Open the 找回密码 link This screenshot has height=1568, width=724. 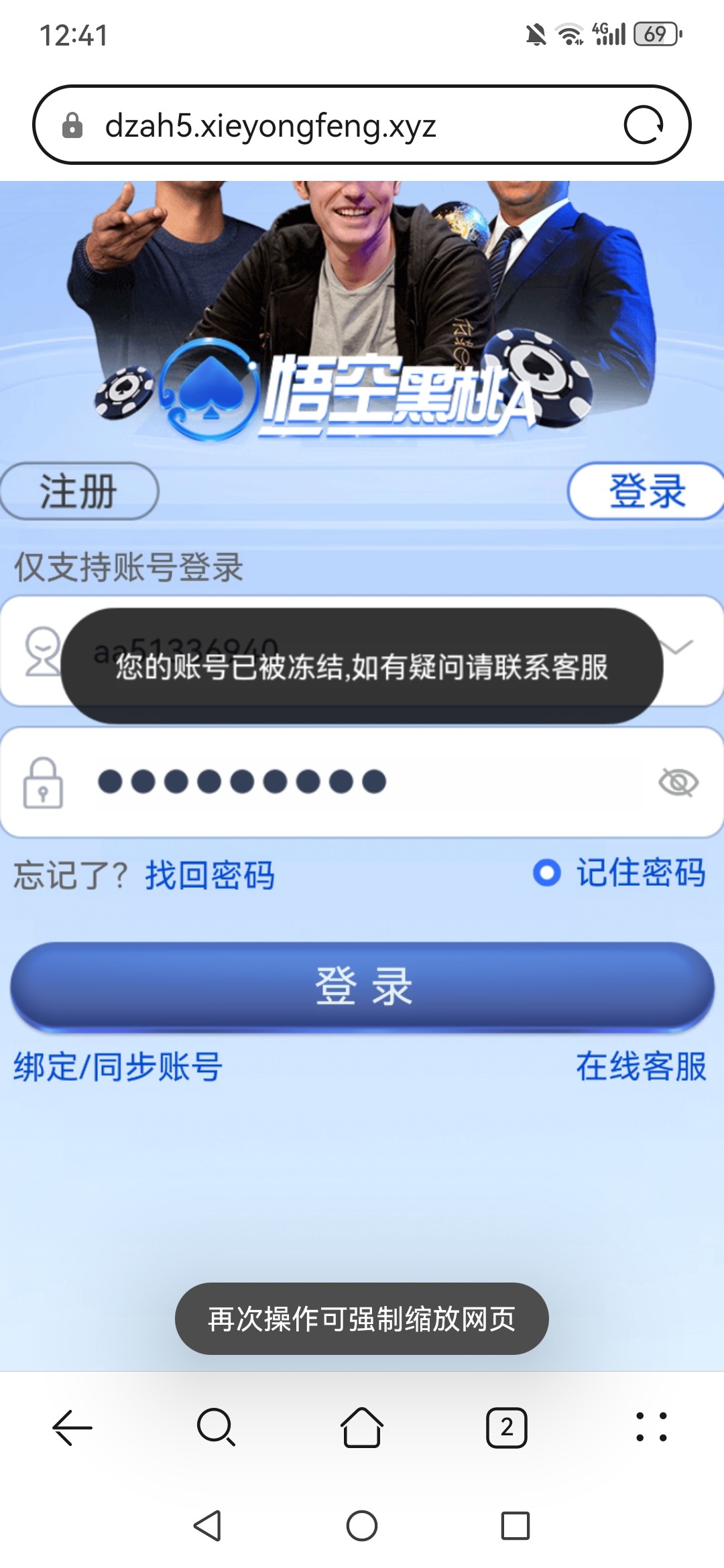pyautogui.click(x=210, y=875)
